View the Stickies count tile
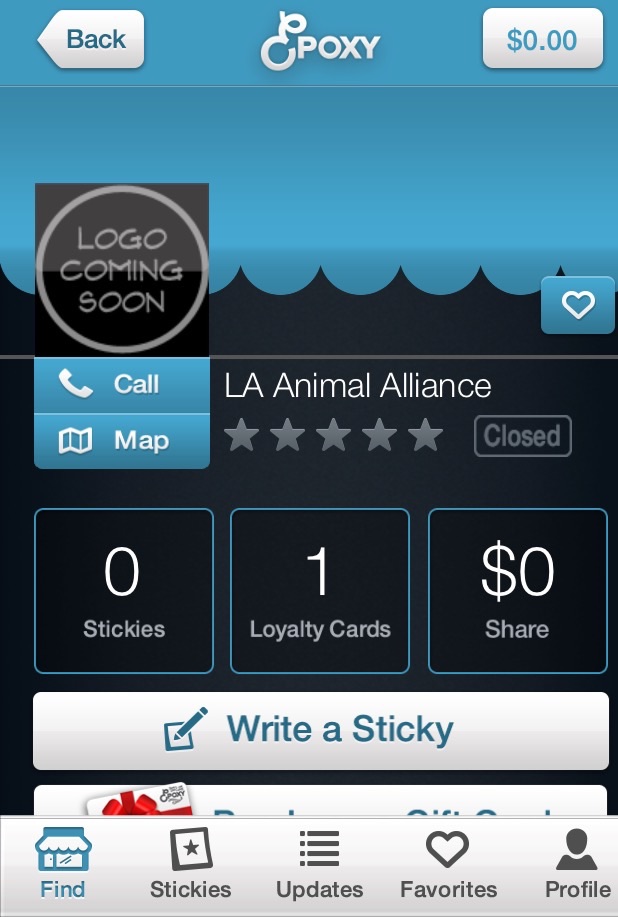This screenshot has height=917, width=618. (124, 591)
